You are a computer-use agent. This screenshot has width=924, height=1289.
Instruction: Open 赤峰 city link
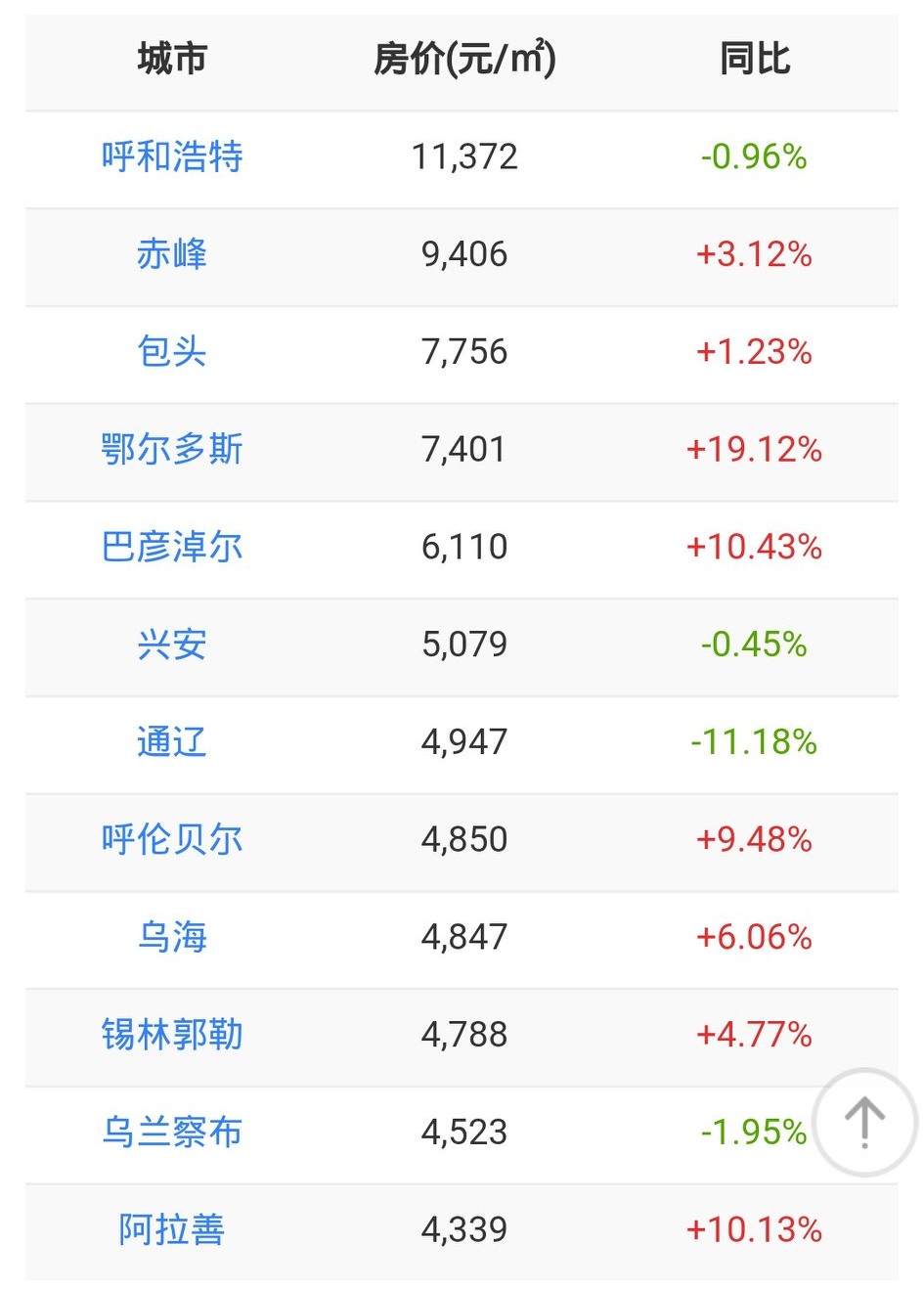172,254
